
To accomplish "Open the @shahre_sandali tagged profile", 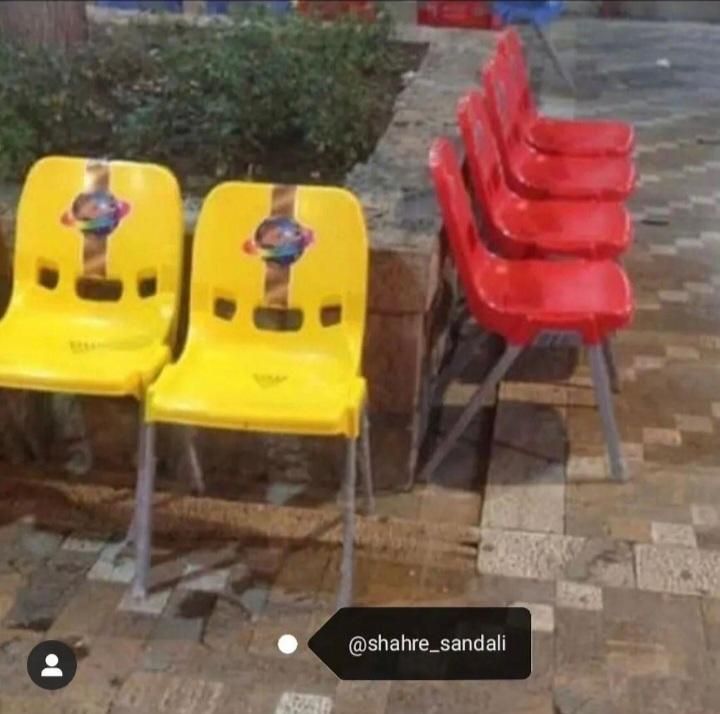I will [x=427, y=644].
